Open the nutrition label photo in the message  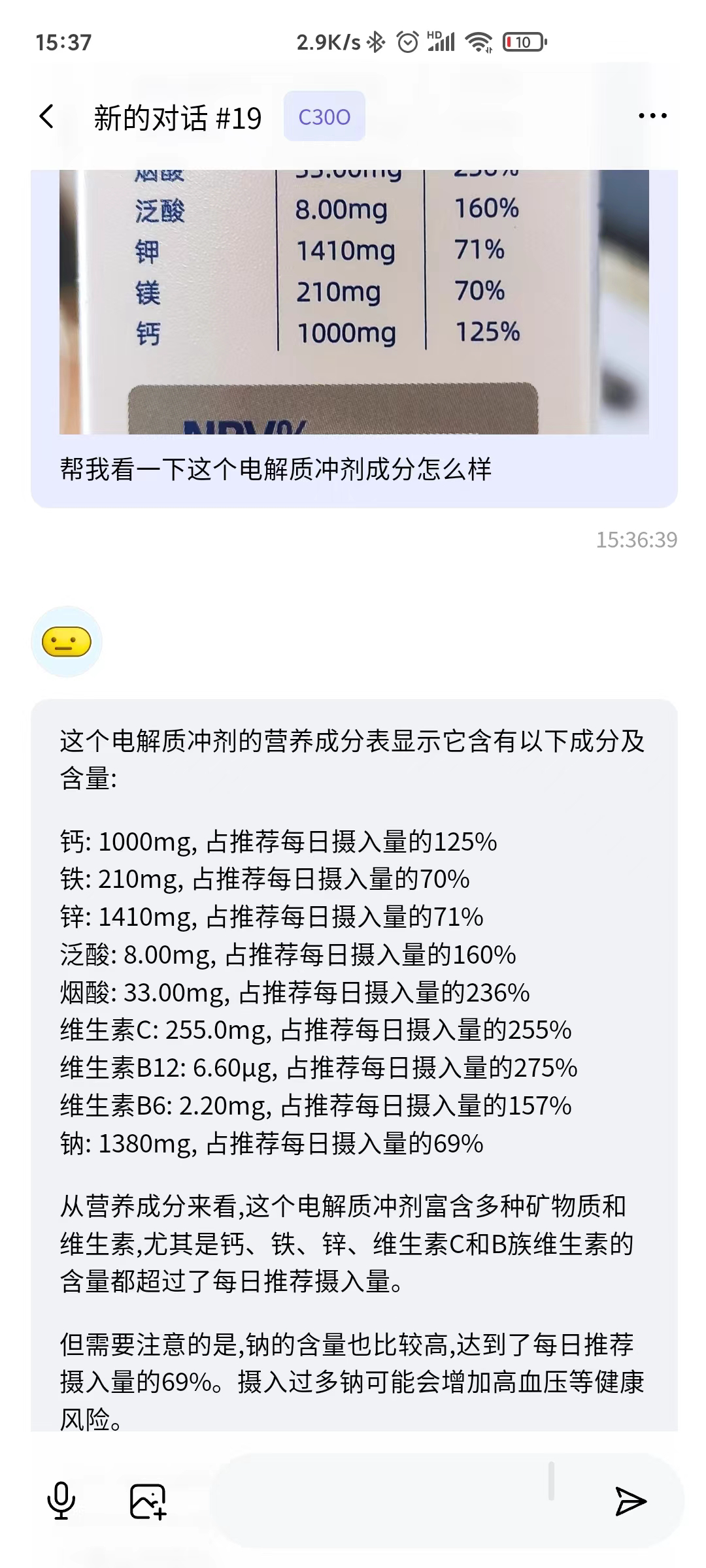[x=354, y=301]
